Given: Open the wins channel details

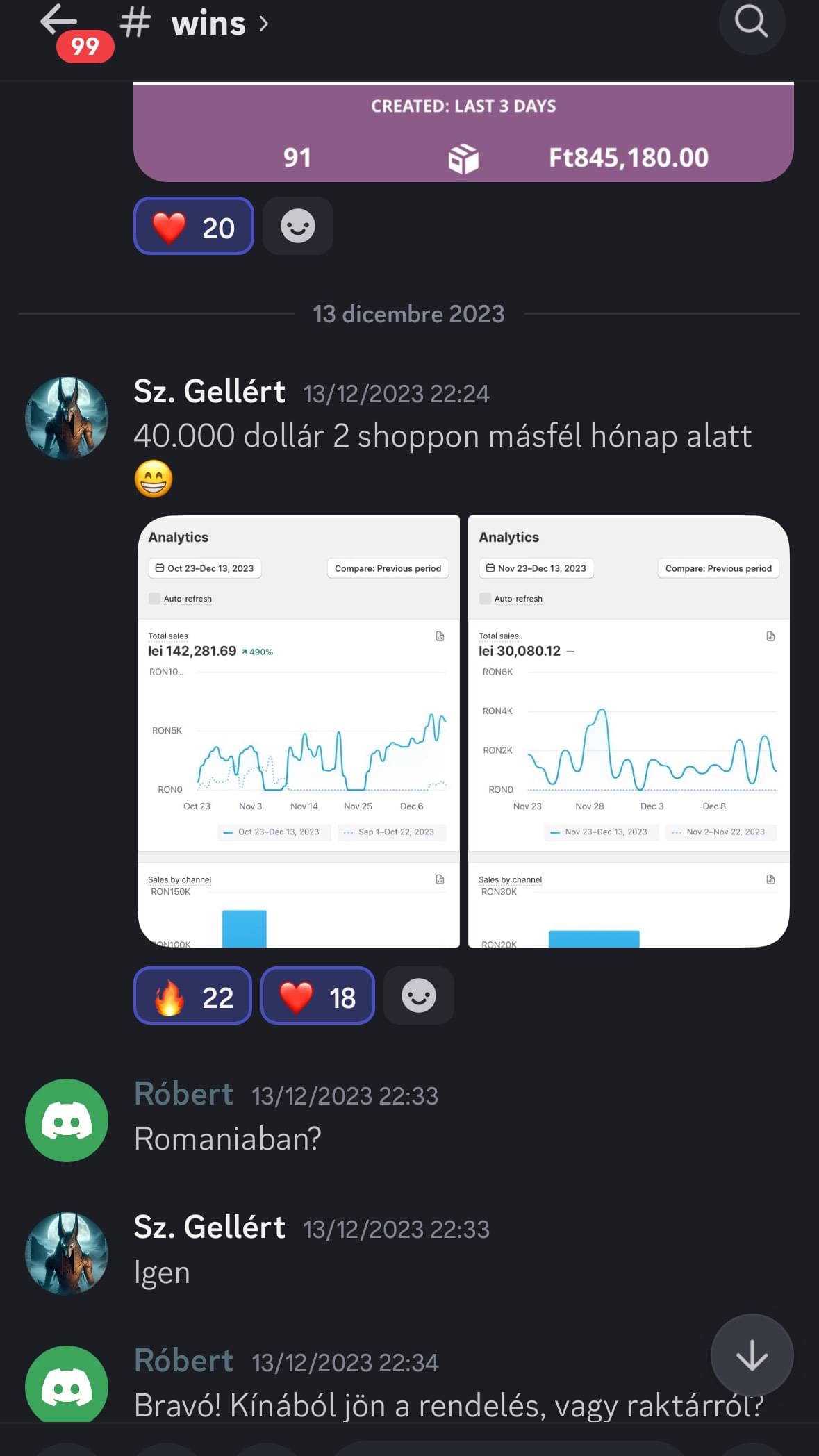Looking at the screenshot, I should pos(208,24).
